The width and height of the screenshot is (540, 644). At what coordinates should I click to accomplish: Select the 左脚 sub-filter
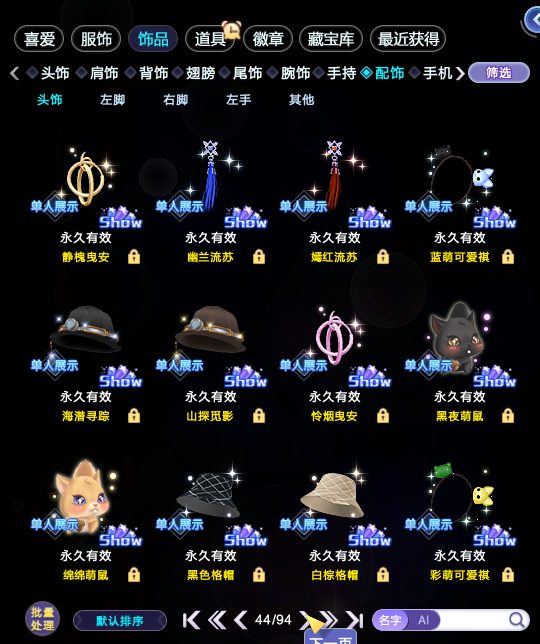point(113,100)
